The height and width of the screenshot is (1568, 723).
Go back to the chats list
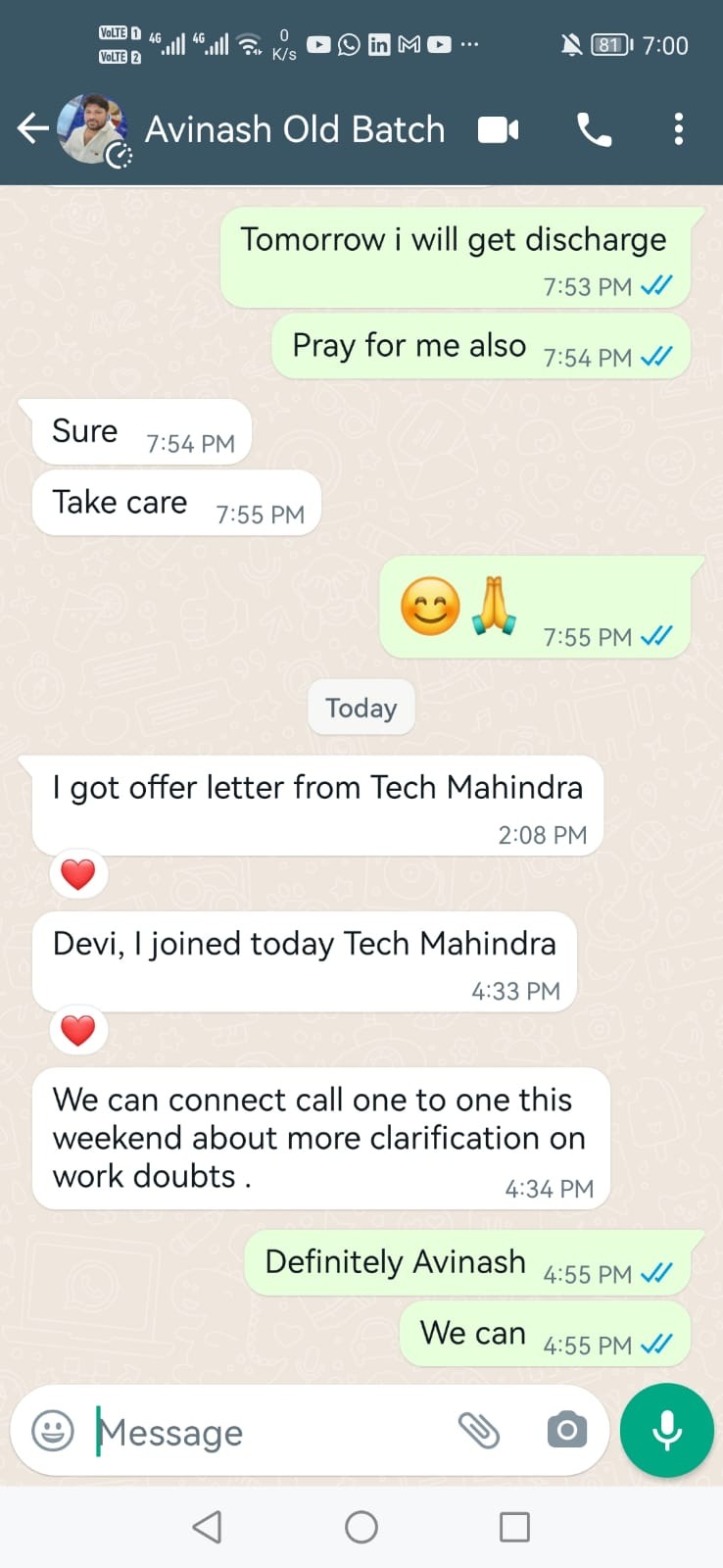pyautogui.click(x=33, y=128)
